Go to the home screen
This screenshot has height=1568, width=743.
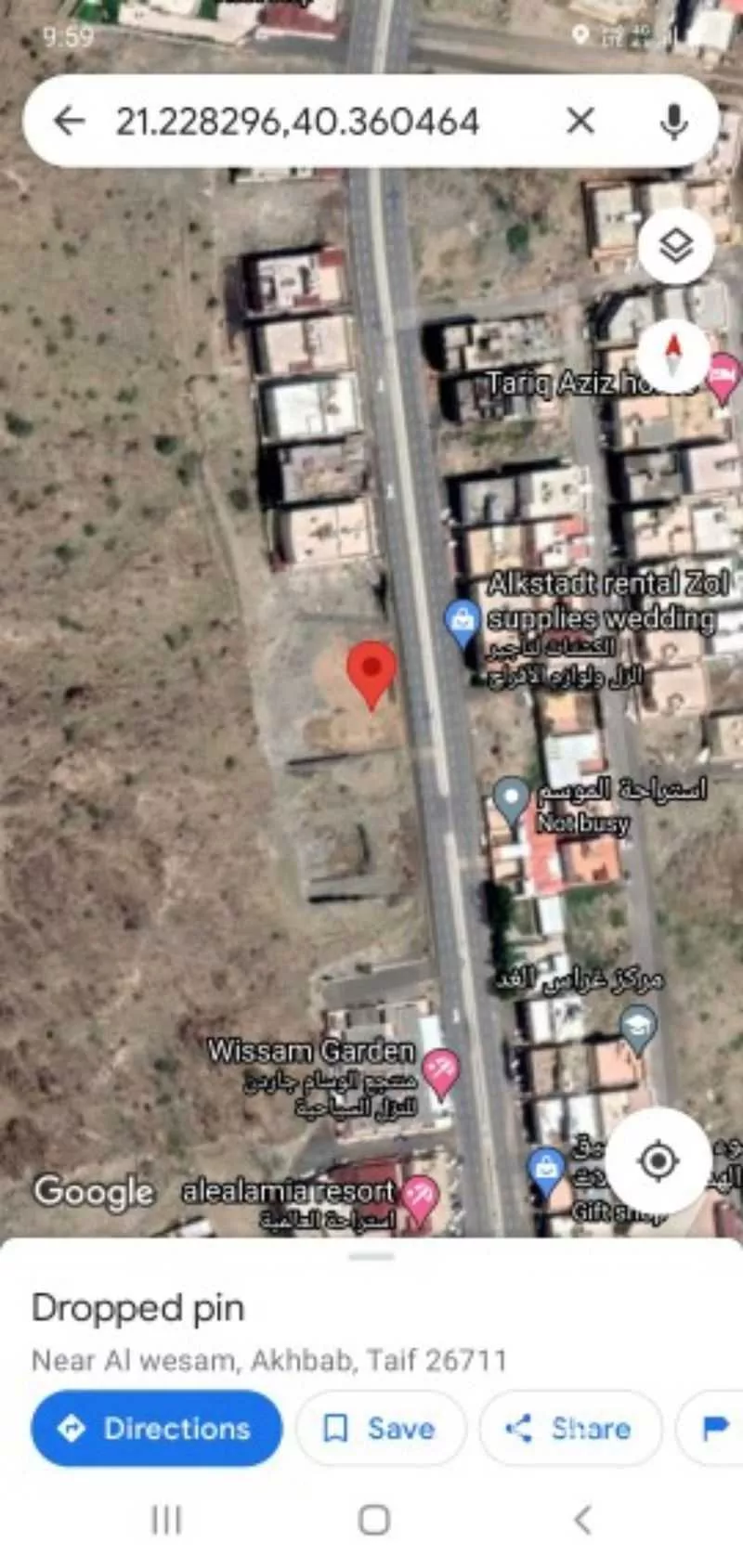373,1521
